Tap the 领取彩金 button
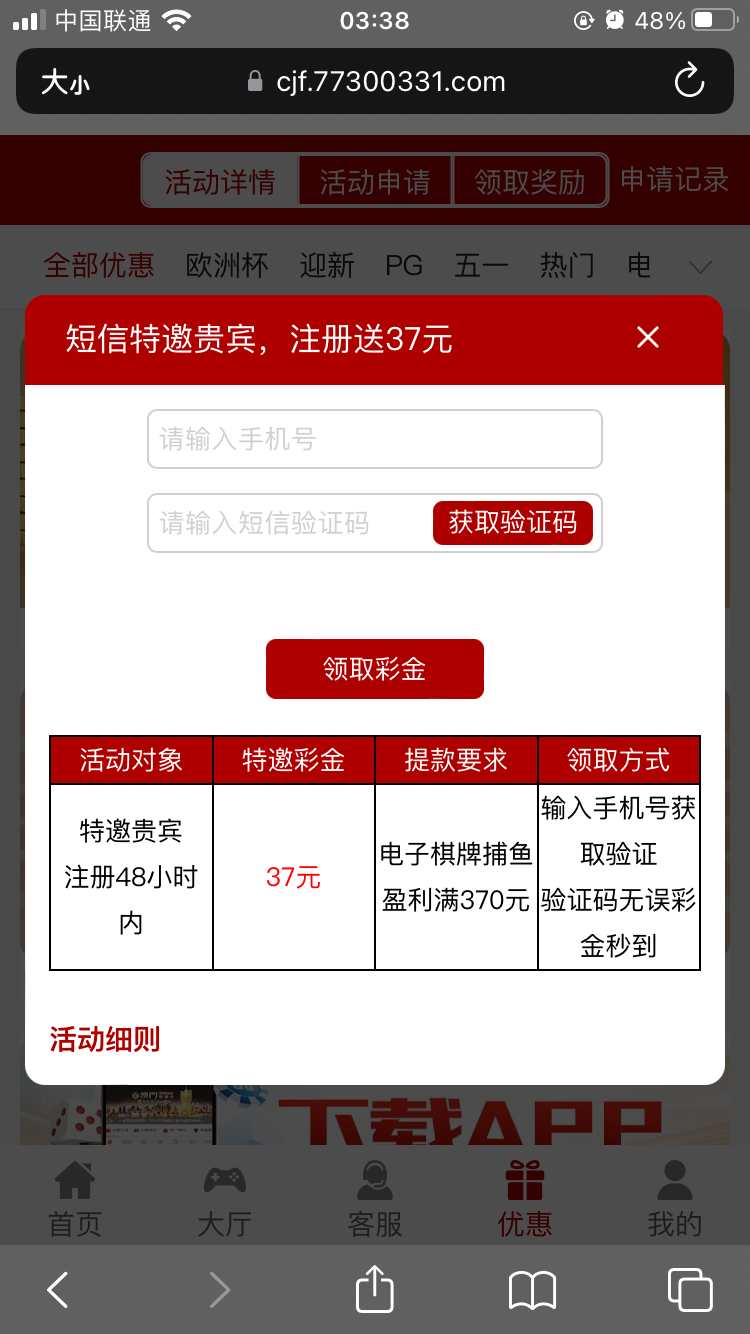750x1334 pixels. (375, 669)
